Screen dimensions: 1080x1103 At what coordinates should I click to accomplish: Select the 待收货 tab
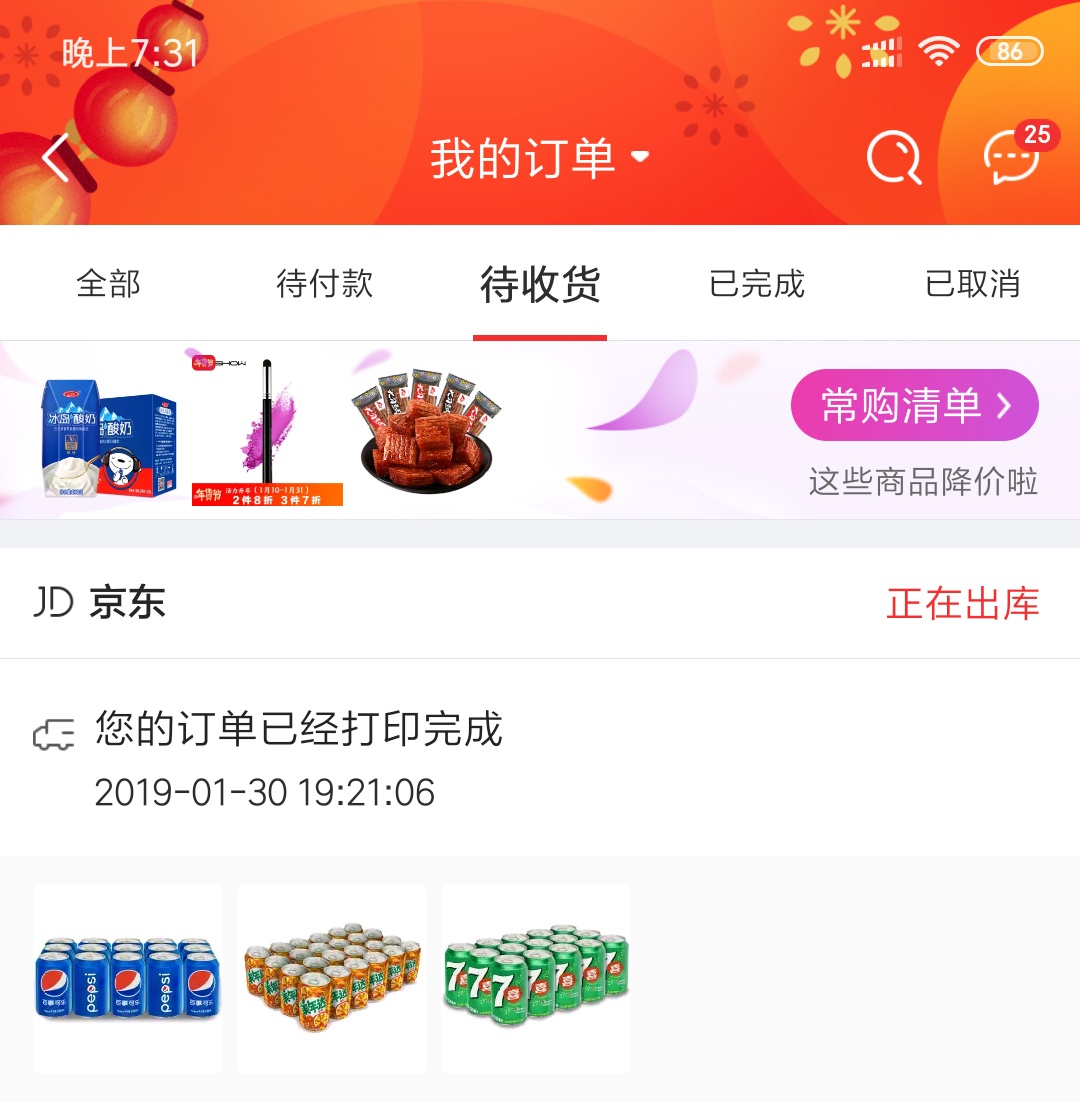tap(540, 284)
